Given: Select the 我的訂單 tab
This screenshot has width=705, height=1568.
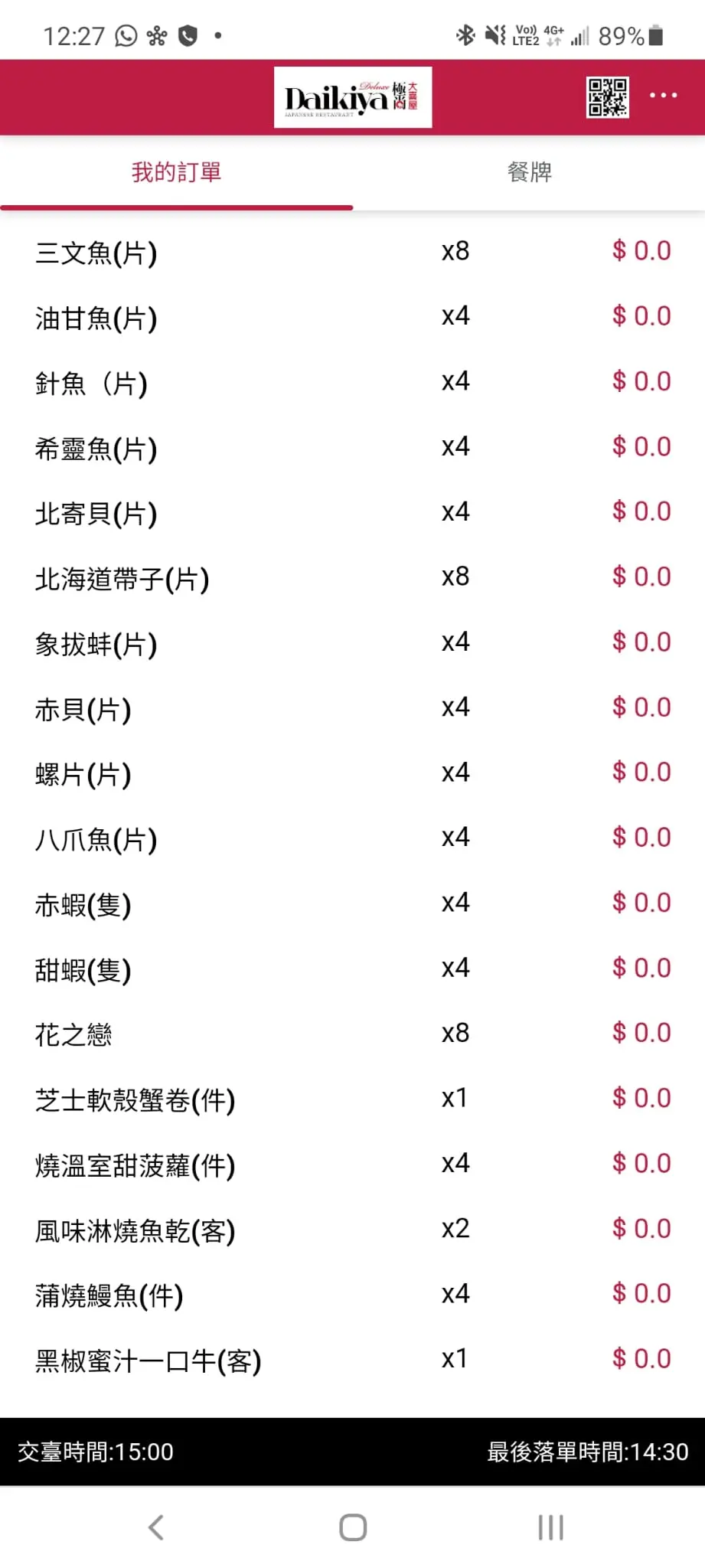Looking at the screenshot, I should (176, 172).
